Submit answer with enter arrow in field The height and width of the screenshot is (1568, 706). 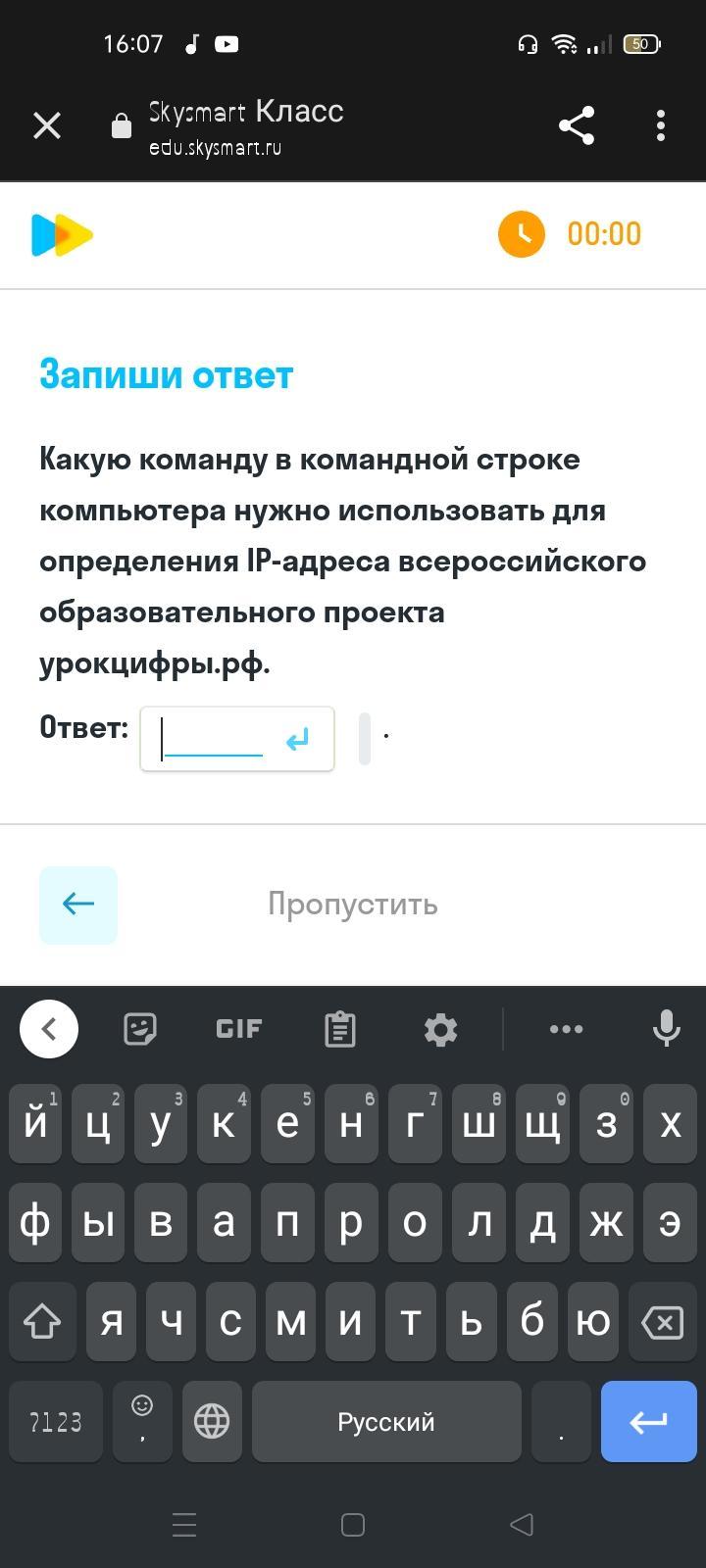click(x=298, y=740)
